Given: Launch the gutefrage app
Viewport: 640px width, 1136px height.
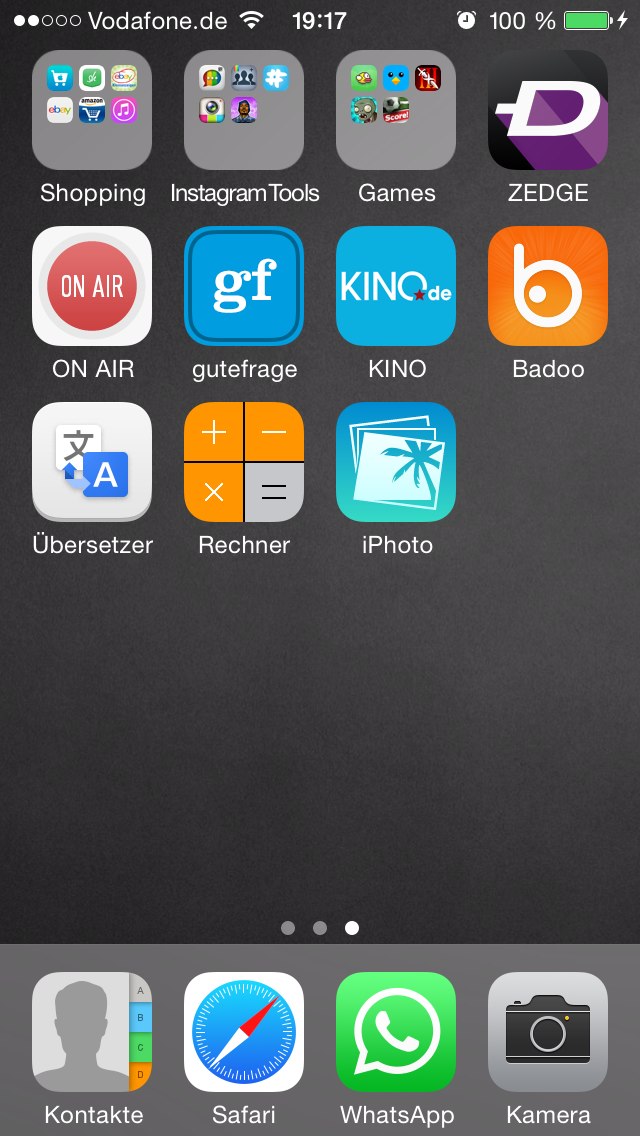Looking at the screenshot, I should [244, 286].
